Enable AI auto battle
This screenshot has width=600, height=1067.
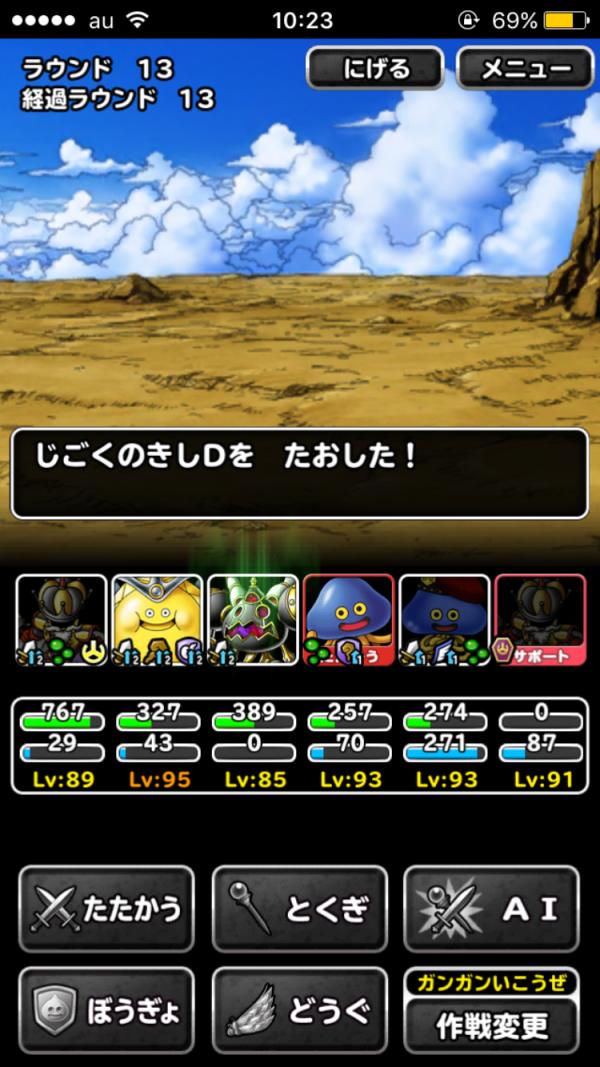pyautogui.click(x=491, y=908)
